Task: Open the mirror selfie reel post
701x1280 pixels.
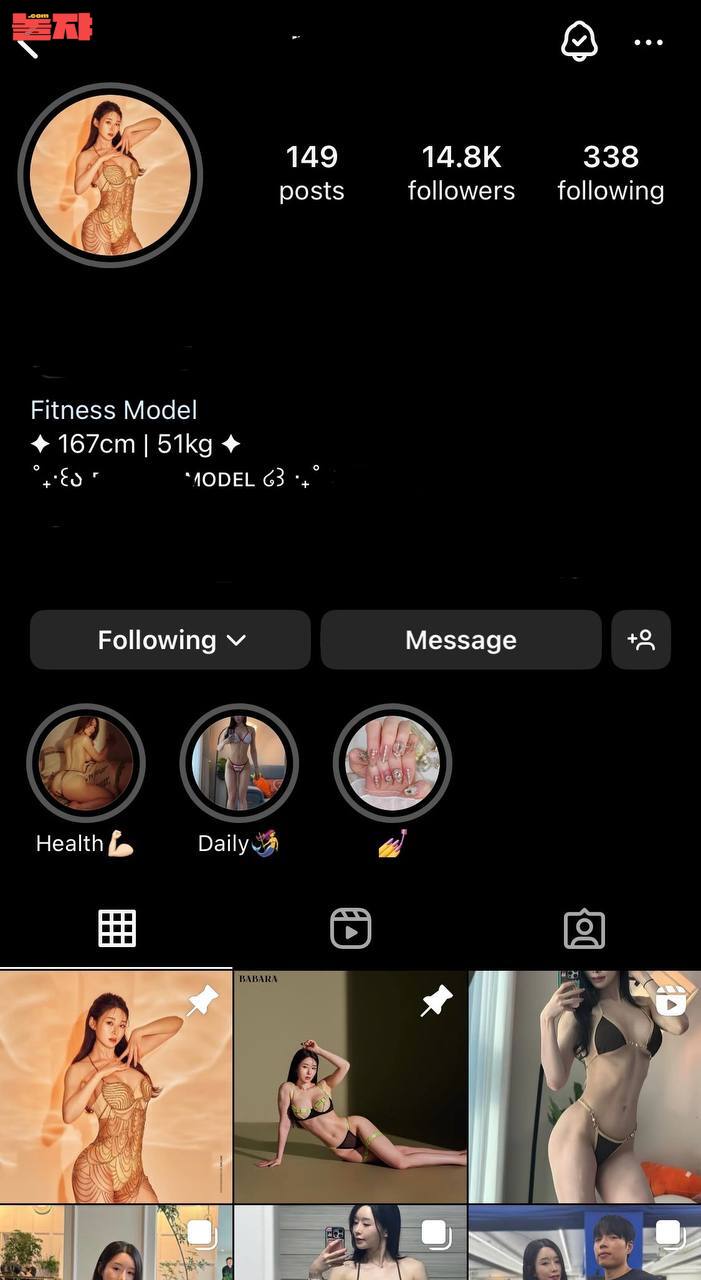Action: click(584, 1087)
